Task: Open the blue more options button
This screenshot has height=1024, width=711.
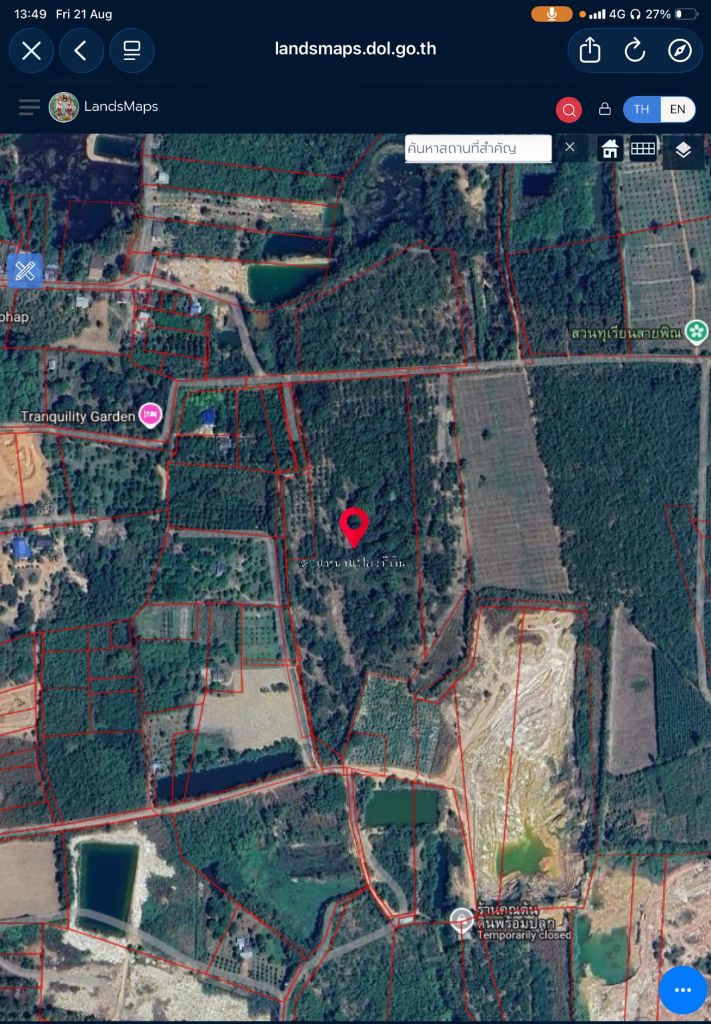Action: pyautogui.click(x=682, y=990)
